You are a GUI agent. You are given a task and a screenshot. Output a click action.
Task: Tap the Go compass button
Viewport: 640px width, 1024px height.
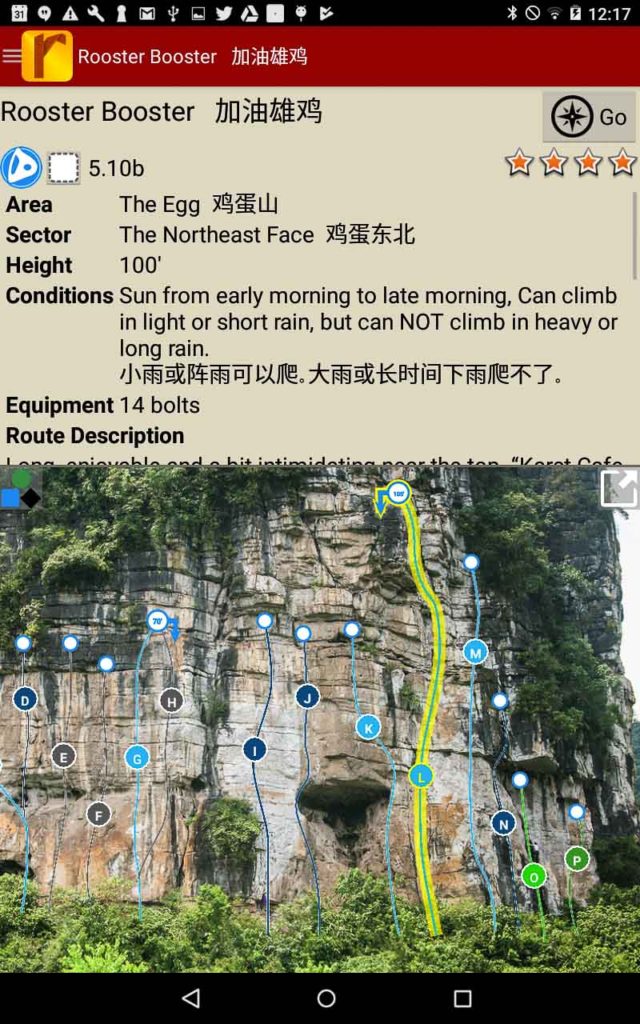coord(589,117)
